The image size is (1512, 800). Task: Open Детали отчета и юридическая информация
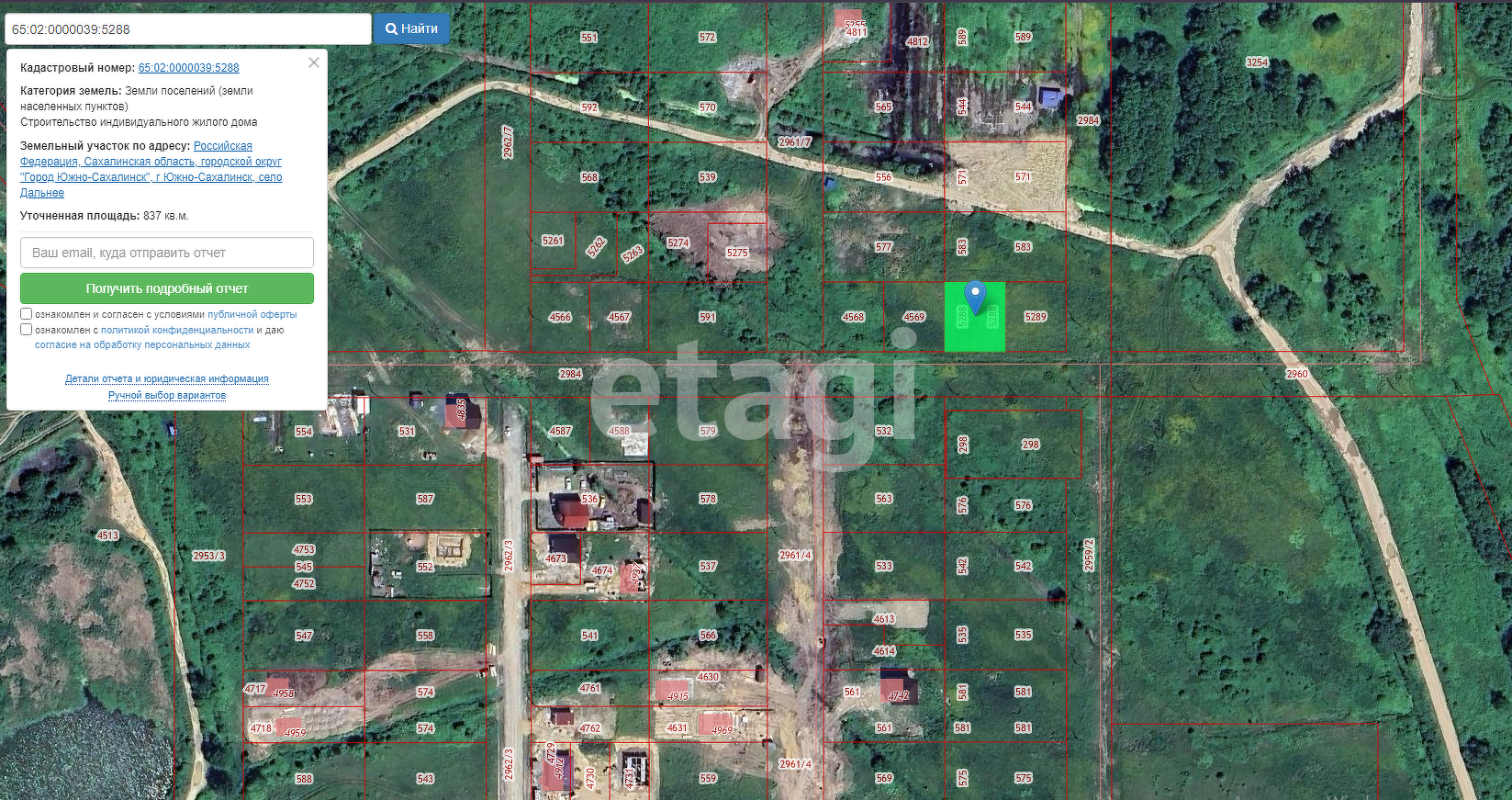click(x=167, y=378)
